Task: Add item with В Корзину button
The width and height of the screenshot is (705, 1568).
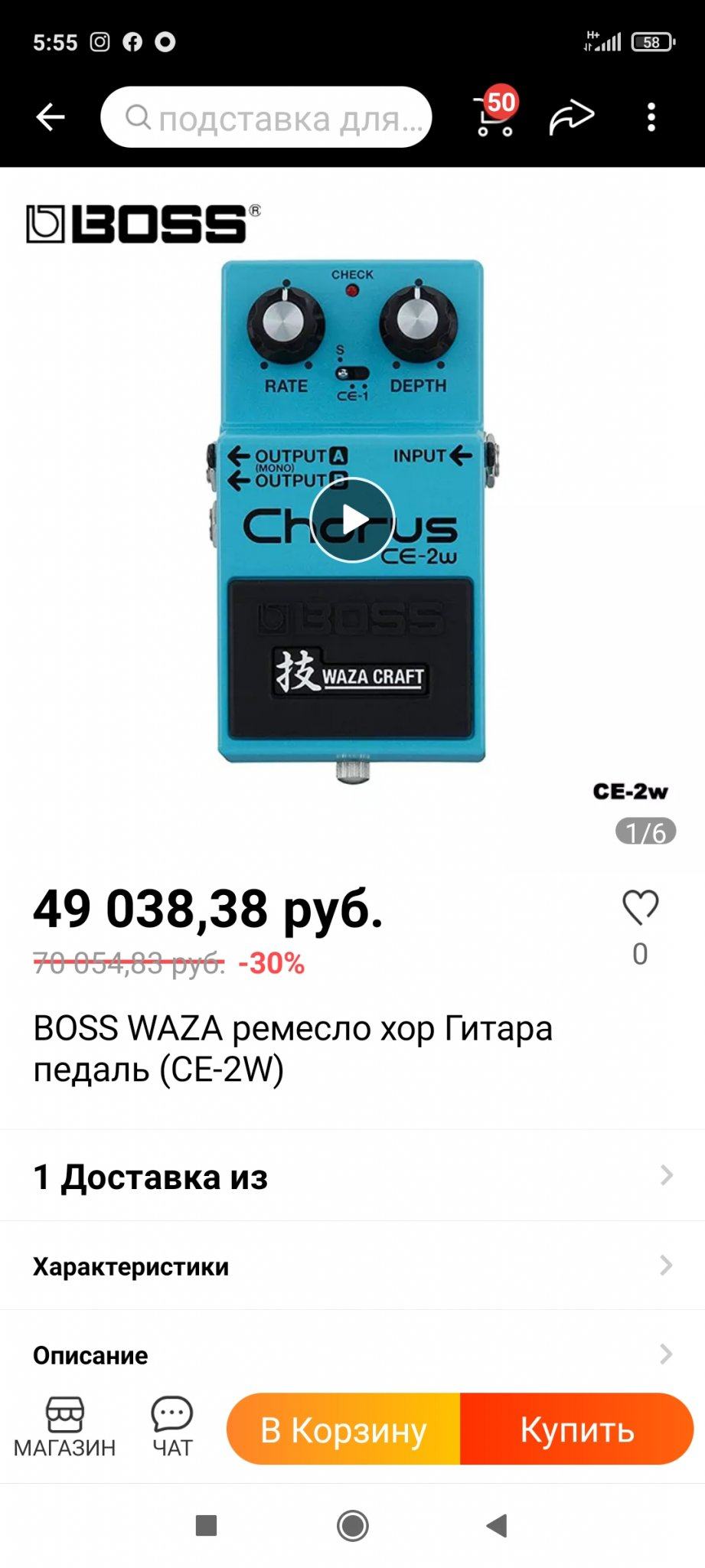Action: click(344, 1429)
